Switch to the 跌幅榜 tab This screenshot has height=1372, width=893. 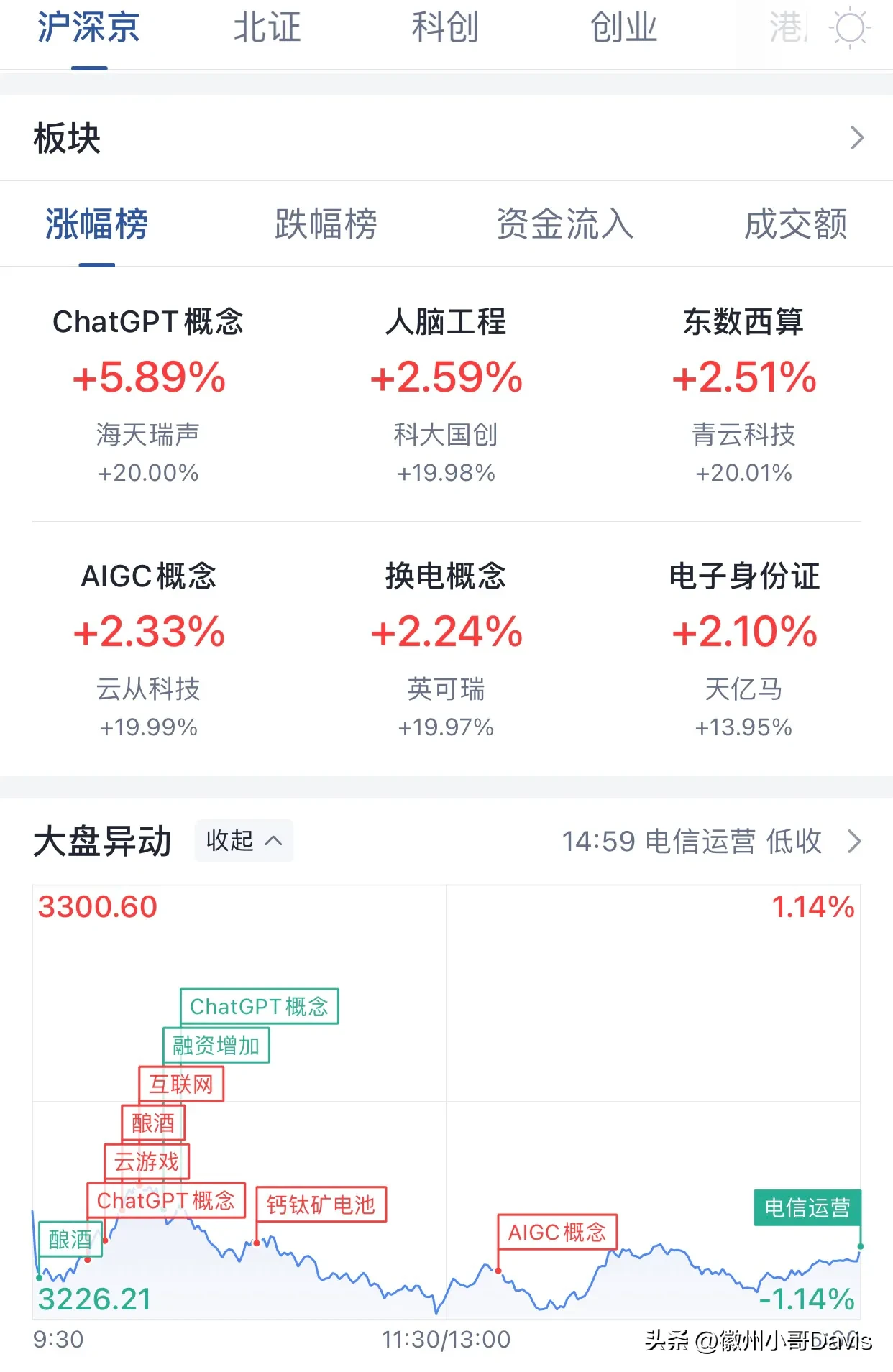(x=326, y=224)
